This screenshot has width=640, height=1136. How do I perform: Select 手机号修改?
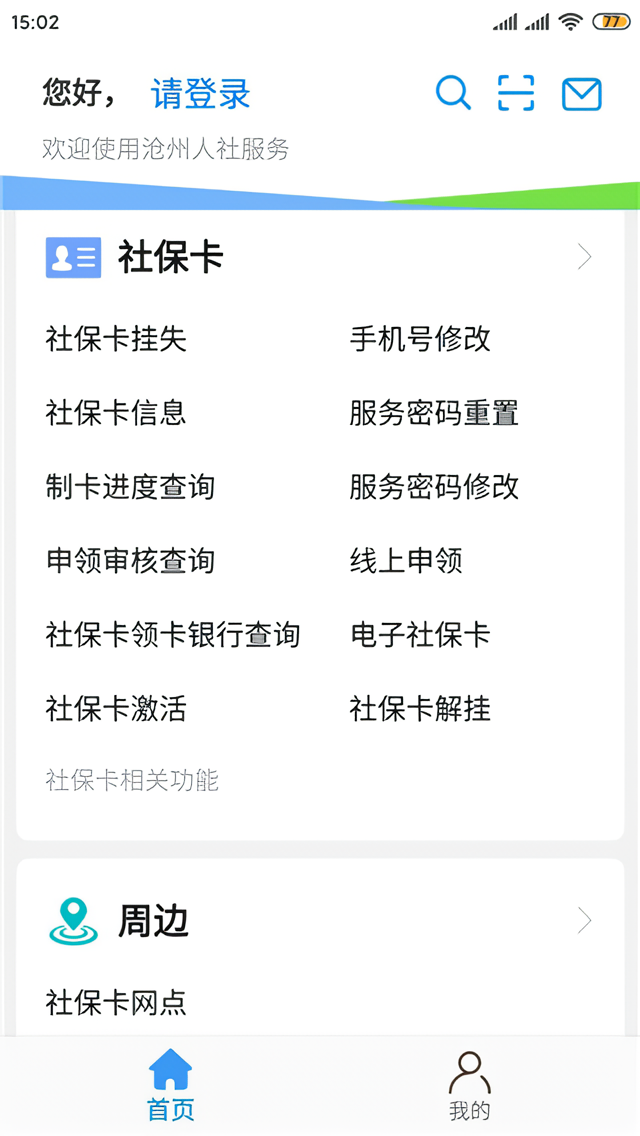click(x=420, y=339)
